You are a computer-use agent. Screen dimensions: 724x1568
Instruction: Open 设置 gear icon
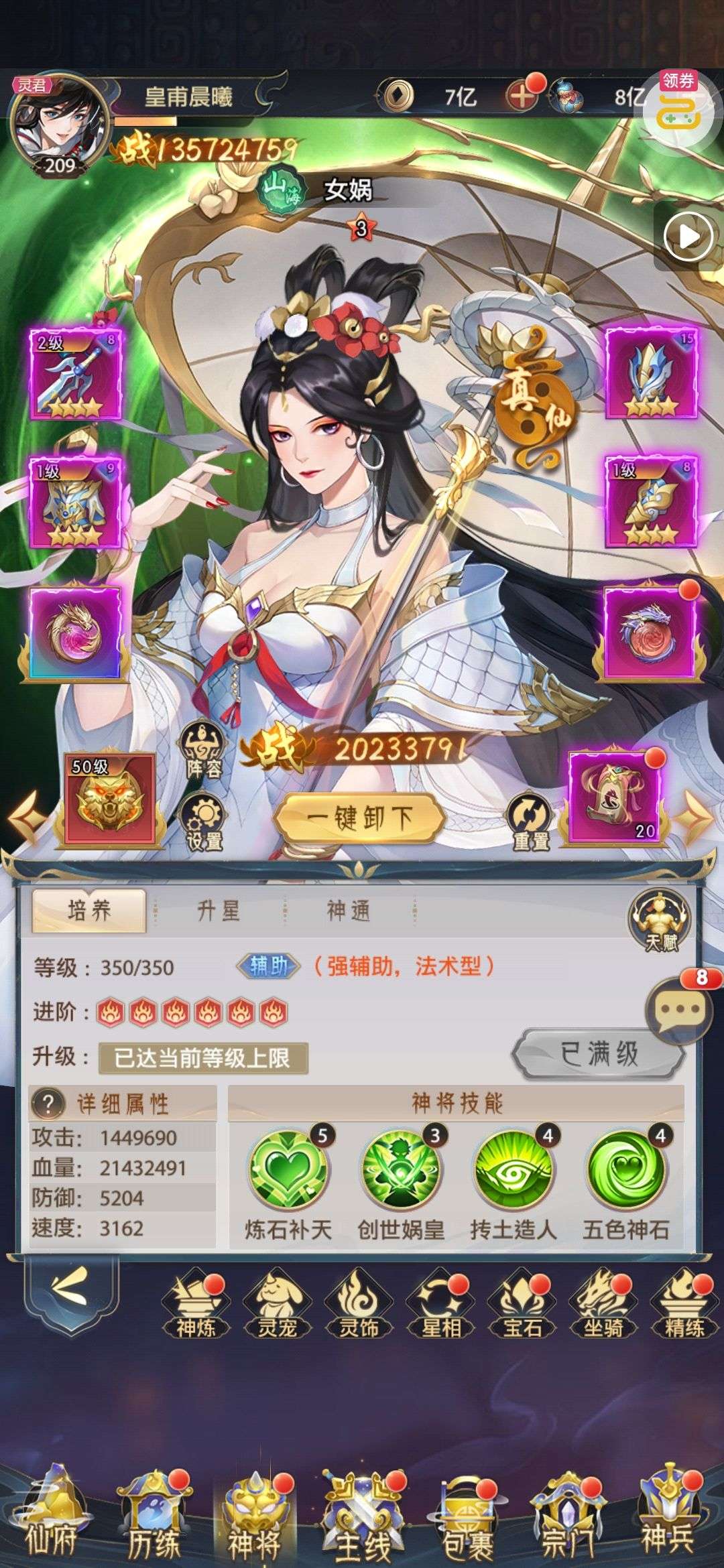[202, 822]
